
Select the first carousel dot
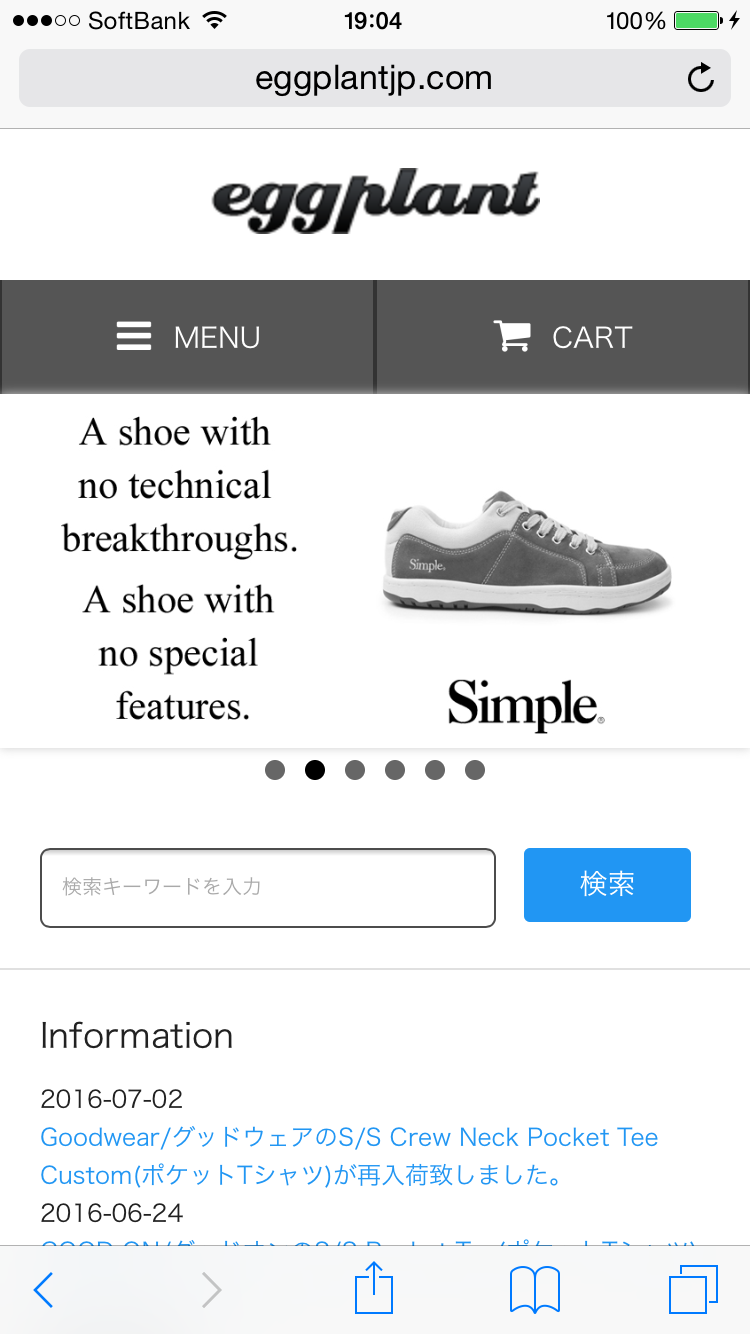[275, 770]
